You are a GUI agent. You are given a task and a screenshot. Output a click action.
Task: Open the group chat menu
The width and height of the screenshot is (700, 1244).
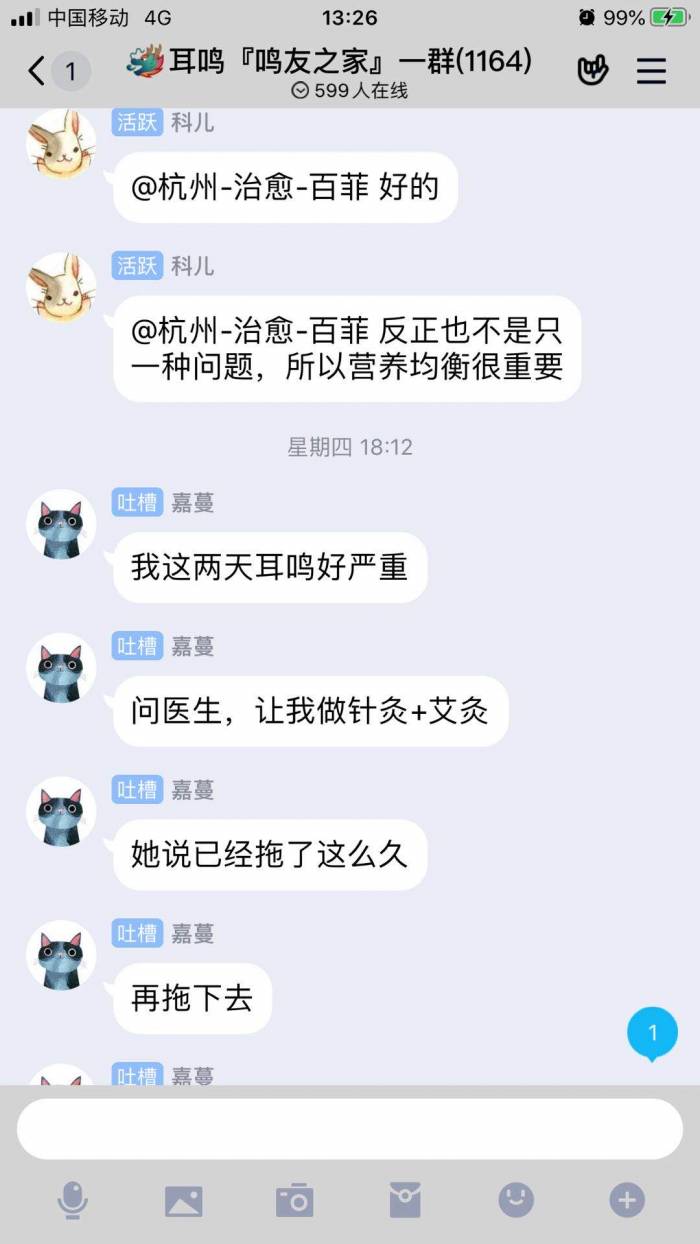coord(651,71)
